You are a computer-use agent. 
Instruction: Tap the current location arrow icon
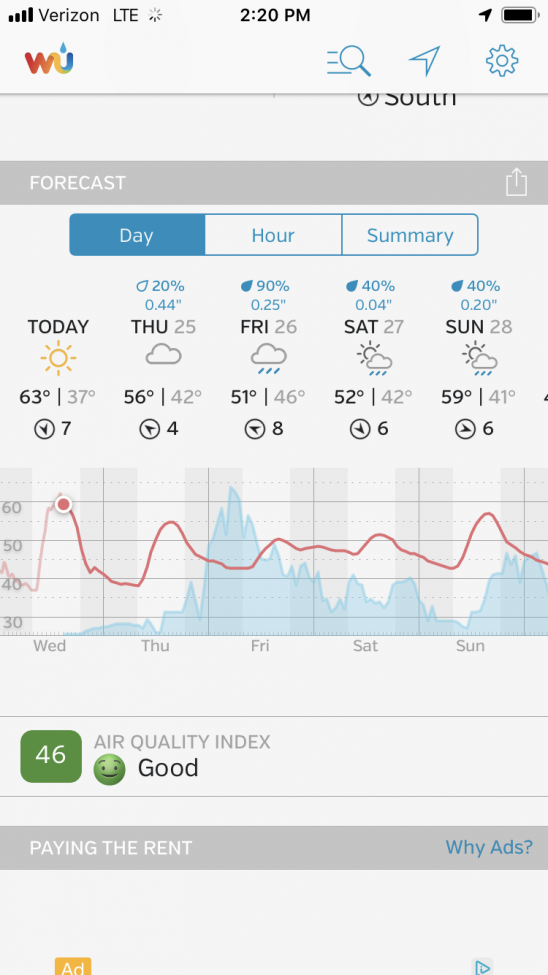(x=425, y=61)
